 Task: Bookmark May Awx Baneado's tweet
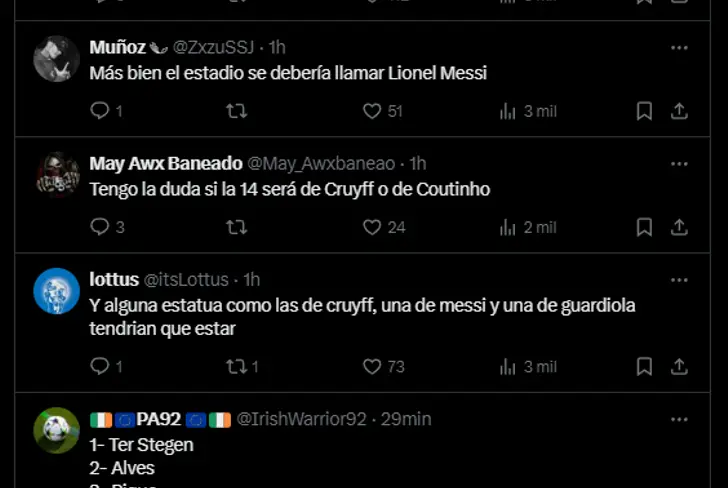[645, 227]
